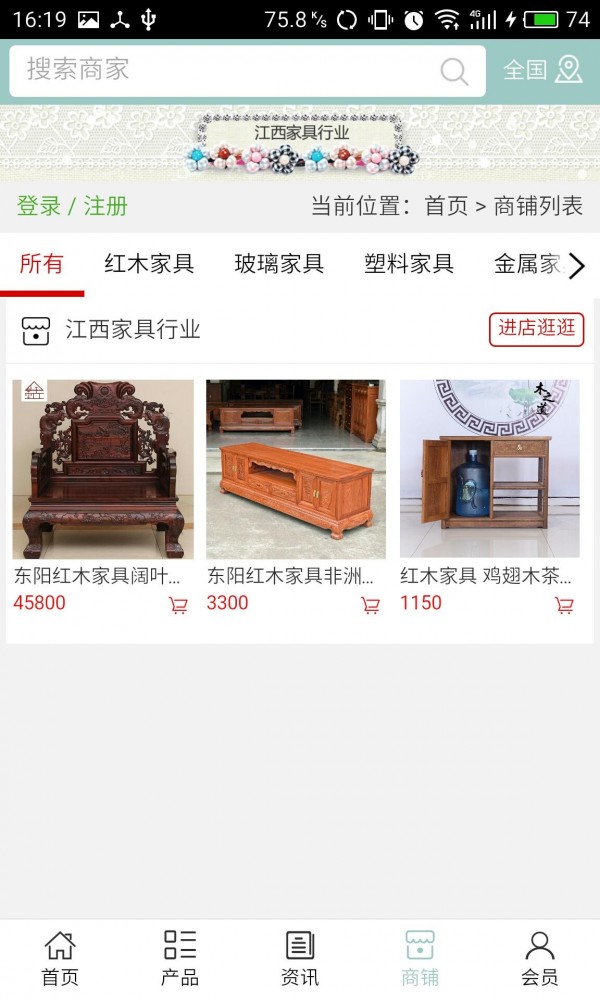
Task: Add the 1150 item to cart
Action: (564, 605)
